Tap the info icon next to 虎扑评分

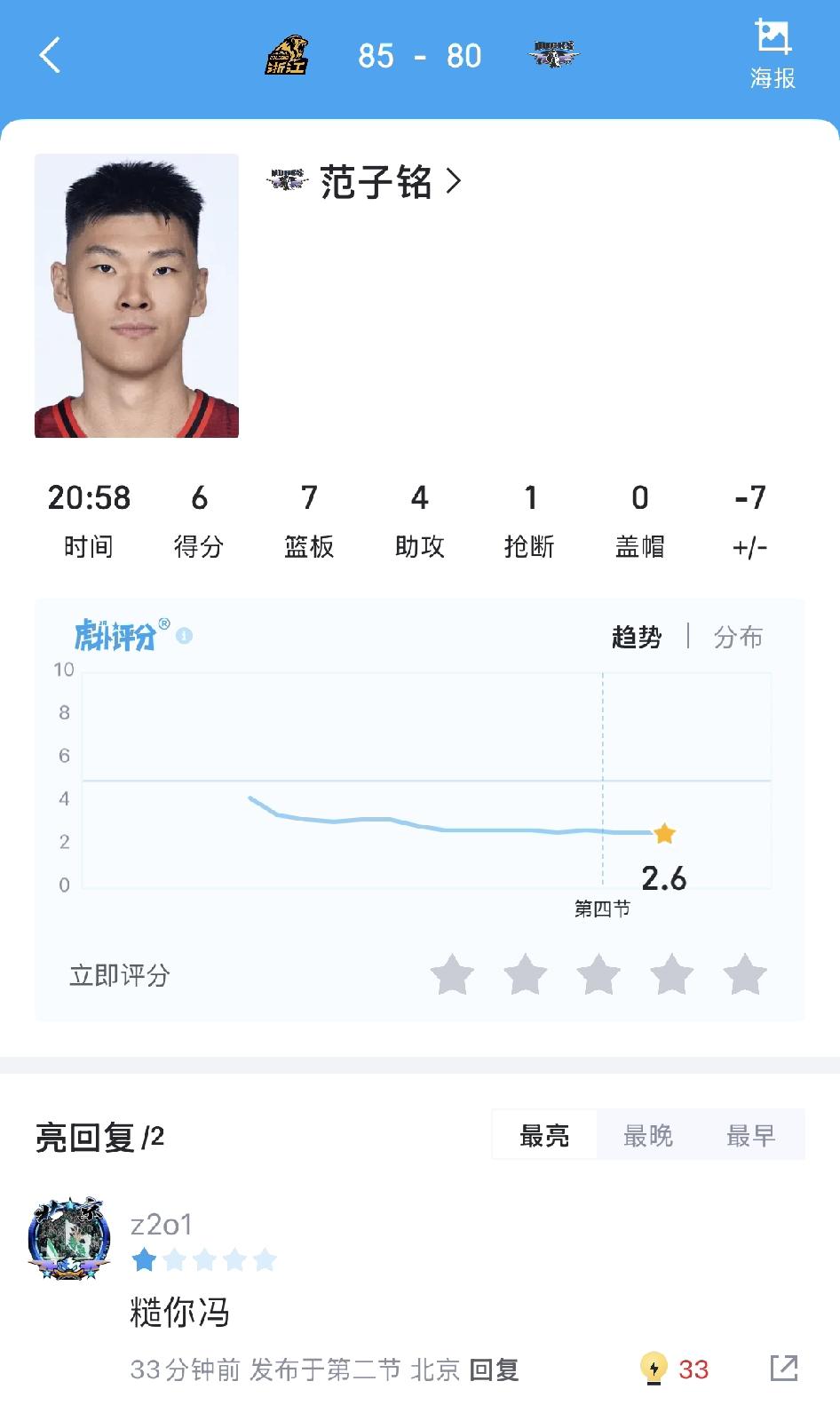[x=182, y=635]
